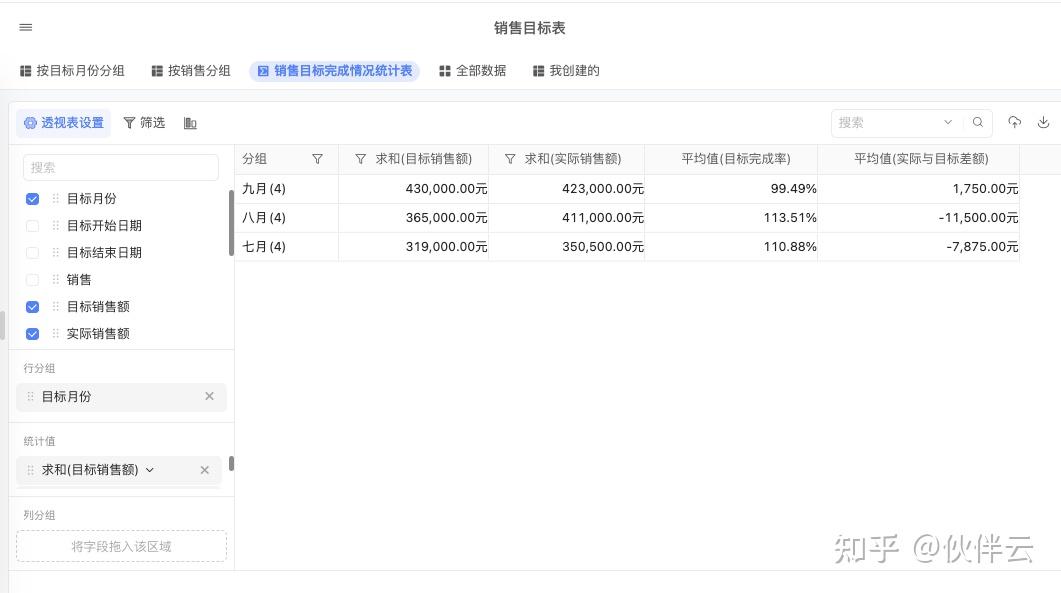
Task: Switch to 按销售分组 view tab
Action: pyautogui.click(x=191, y=71)
